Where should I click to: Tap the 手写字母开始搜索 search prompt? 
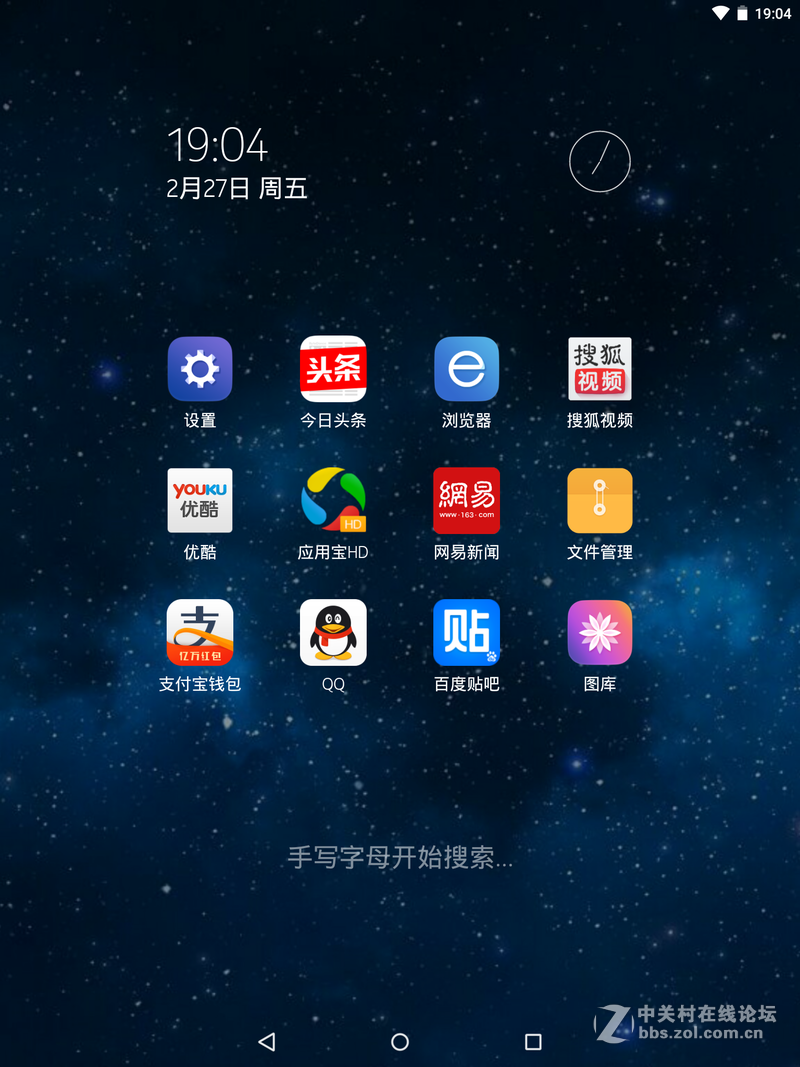point(400,857)
